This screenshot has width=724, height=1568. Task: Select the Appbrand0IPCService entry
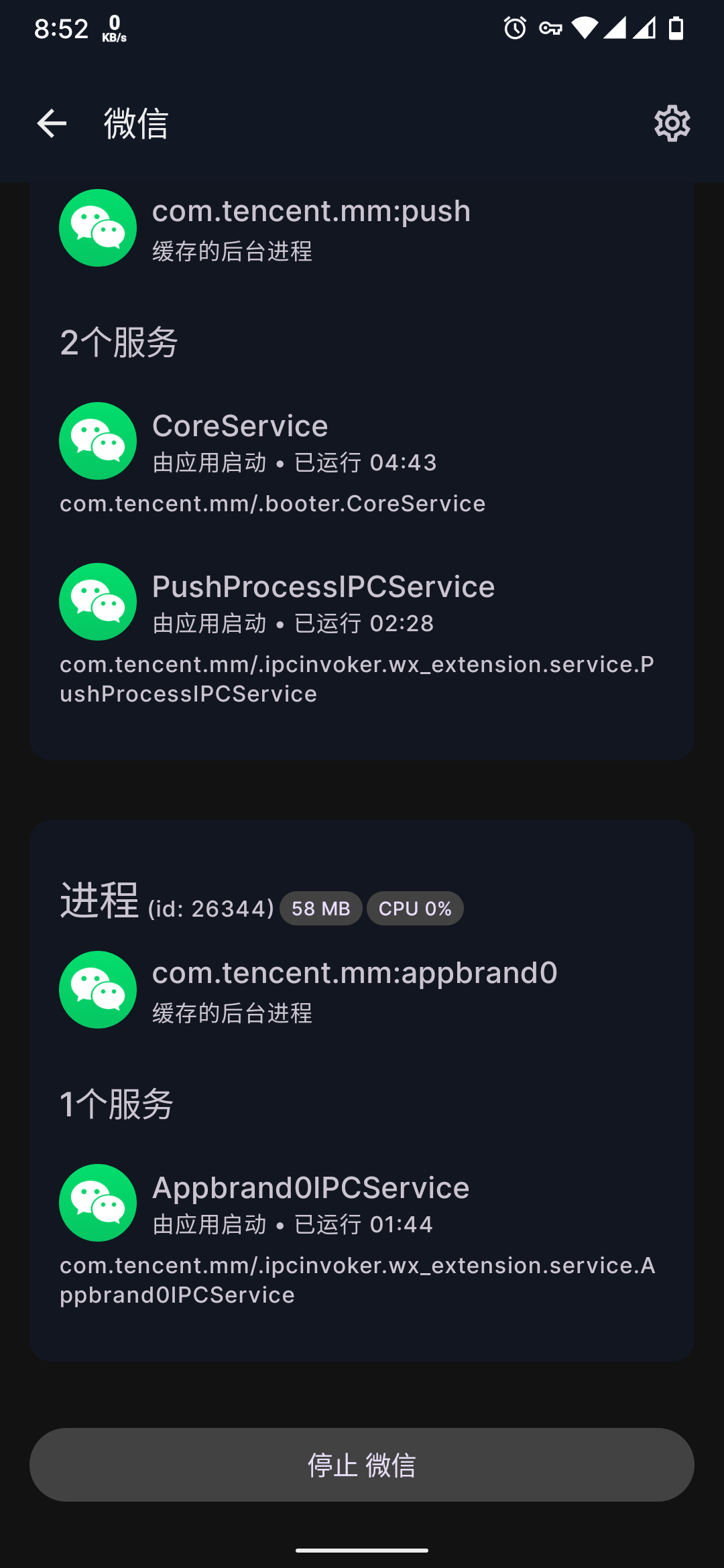[x=310, y=1204]
